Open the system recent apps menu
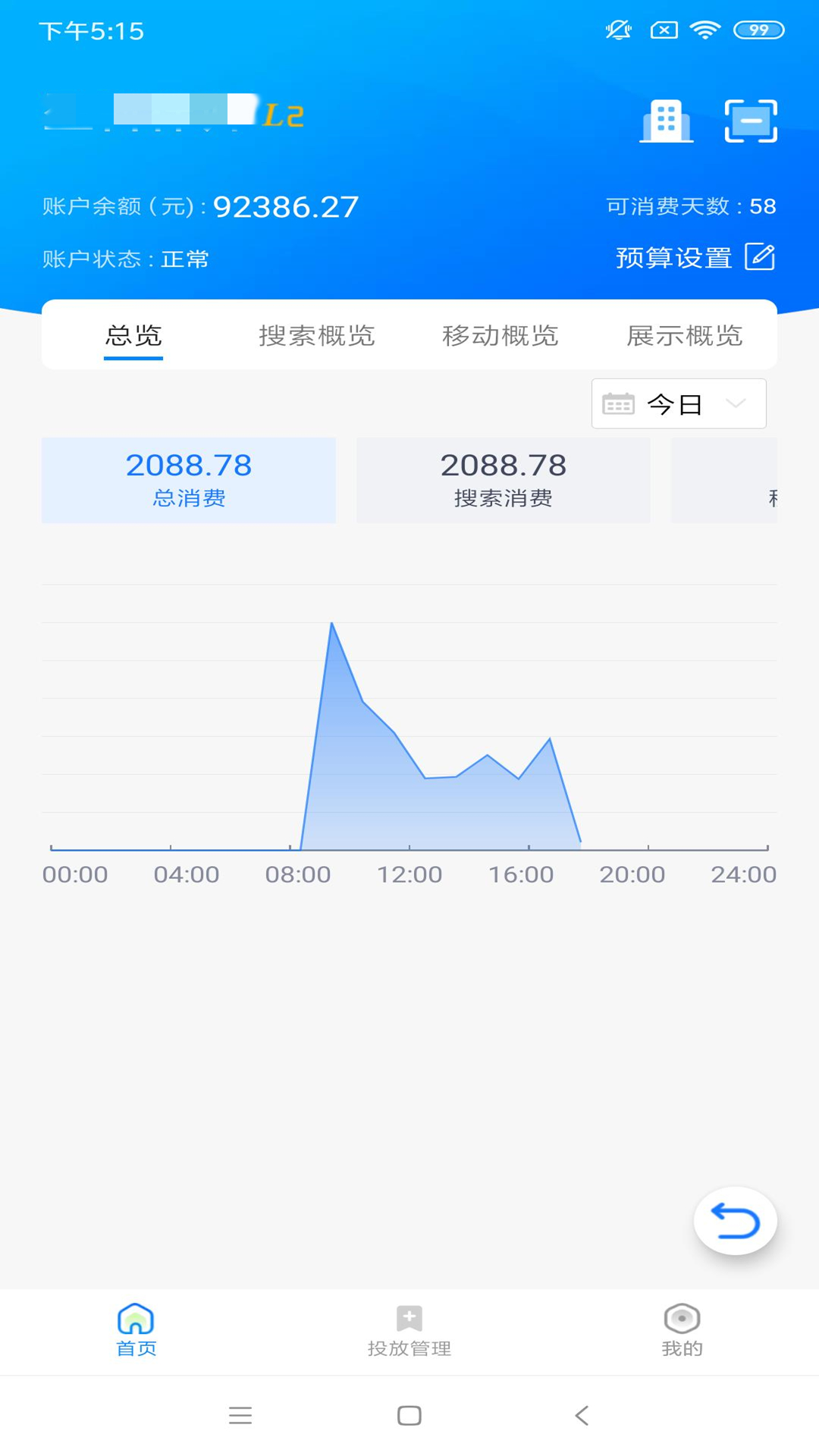The width and height of the screenshot is (819, 1456). tap(240, 1415)
